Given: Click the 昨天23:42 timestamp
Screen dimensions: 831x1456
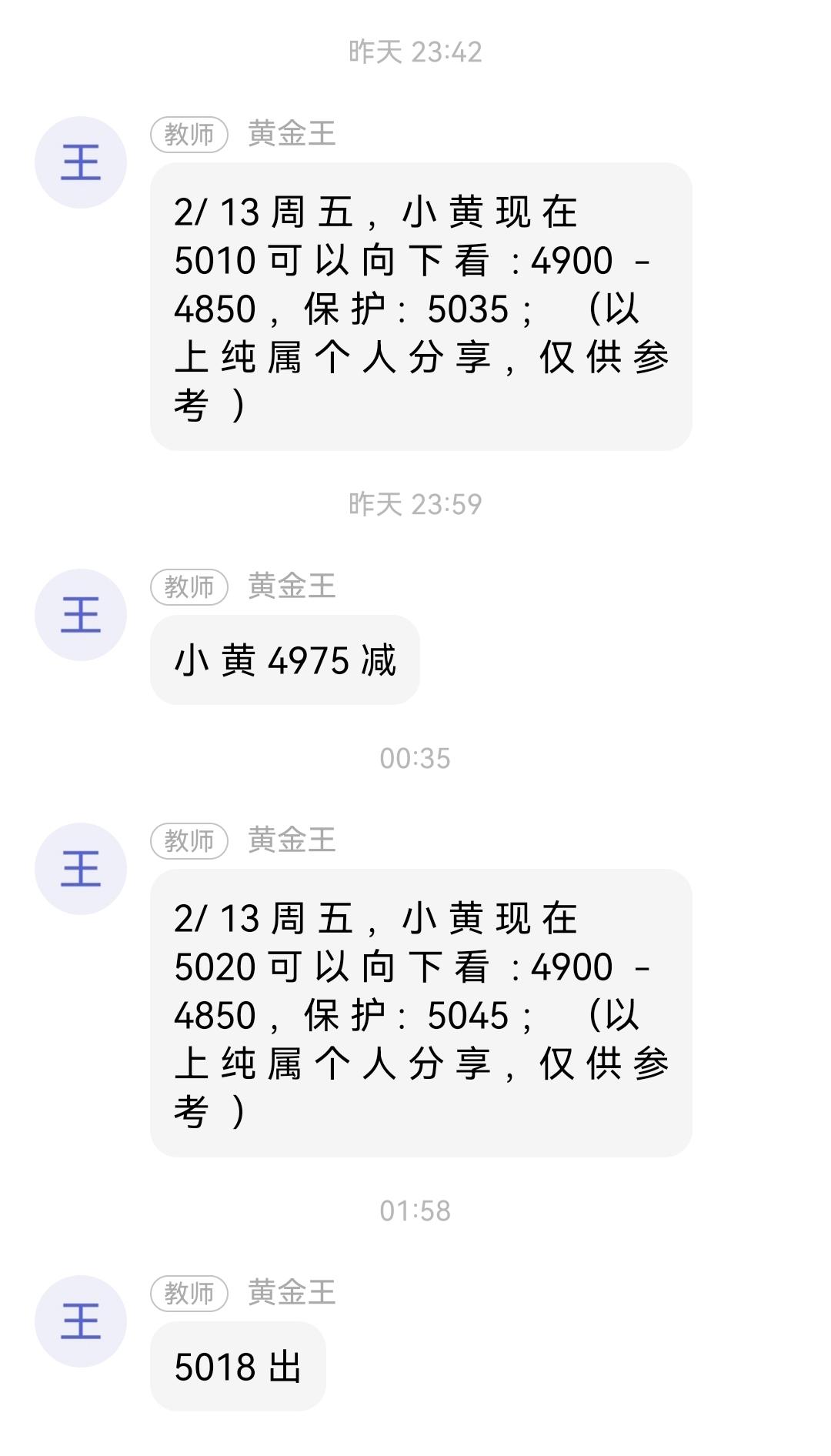Looking at the screenshot, I should click(415, 52).
